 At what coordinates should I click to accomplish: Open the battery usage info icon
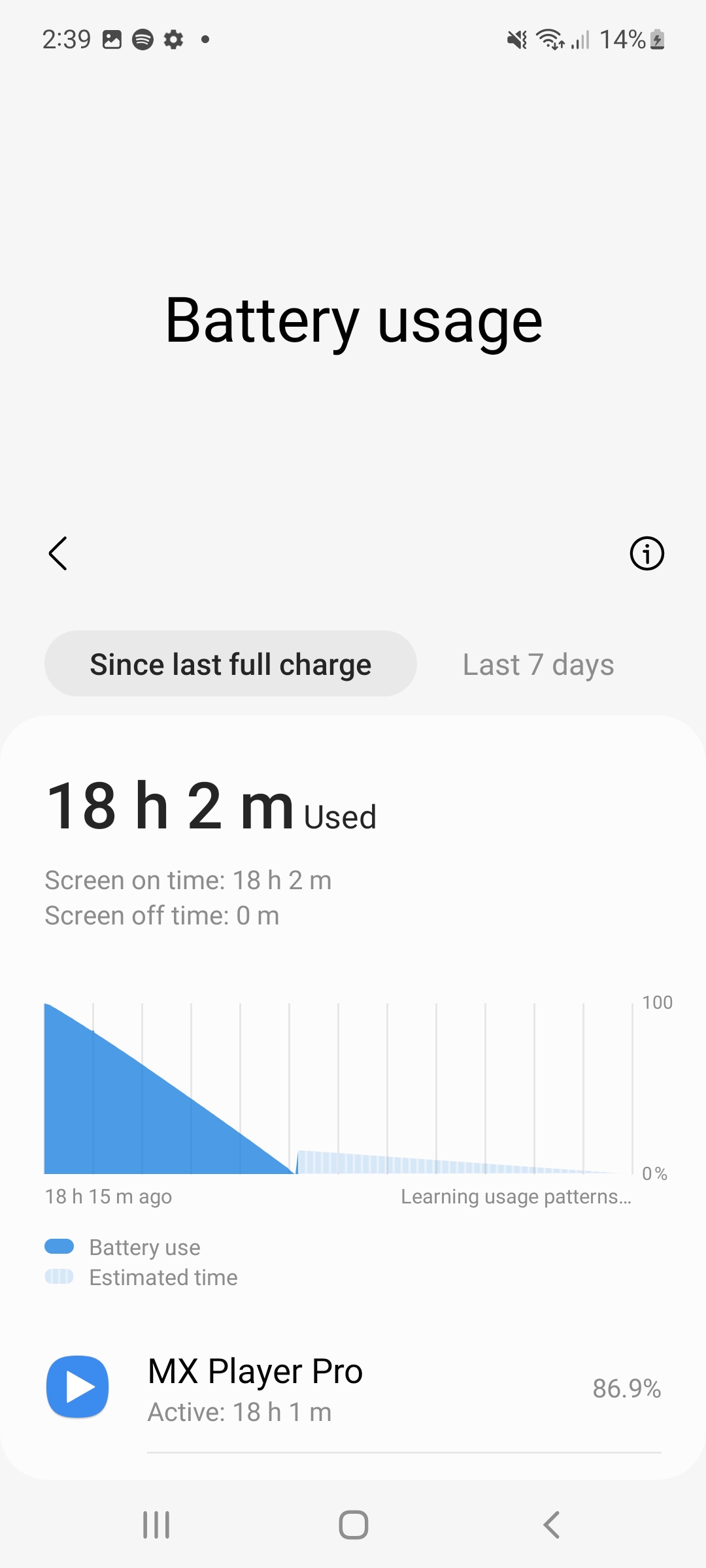click(647, 553)
